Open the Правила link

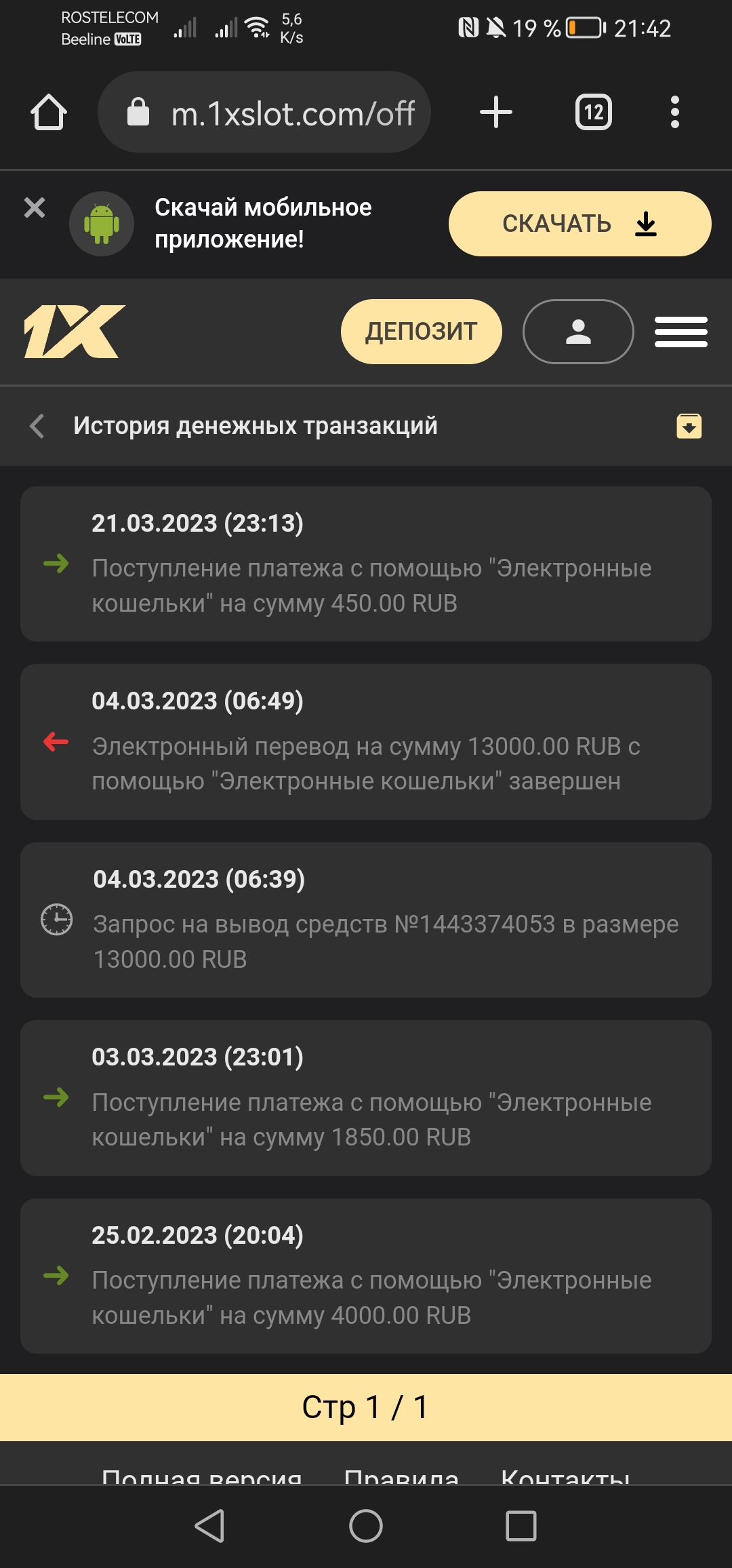click(x=401, y=1476)
